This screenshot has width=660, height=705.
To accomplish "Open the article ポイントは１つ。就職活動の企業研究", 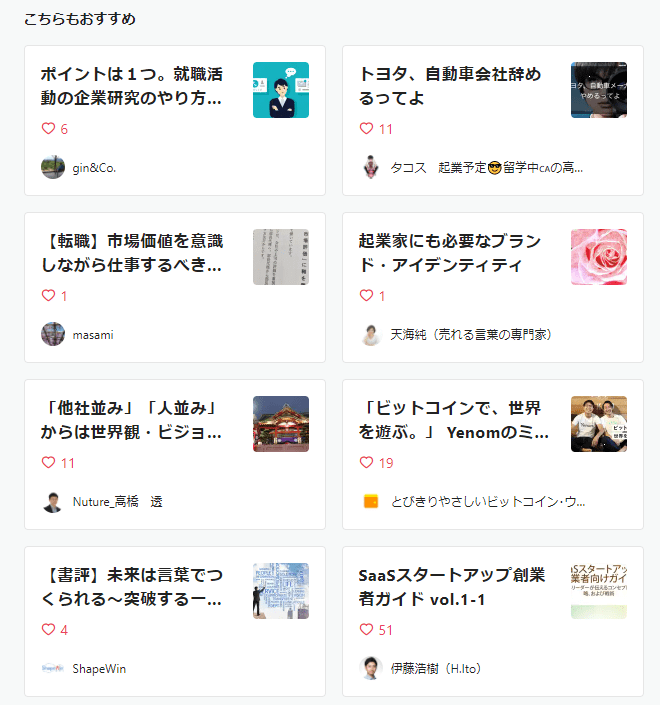I will 132,86.
